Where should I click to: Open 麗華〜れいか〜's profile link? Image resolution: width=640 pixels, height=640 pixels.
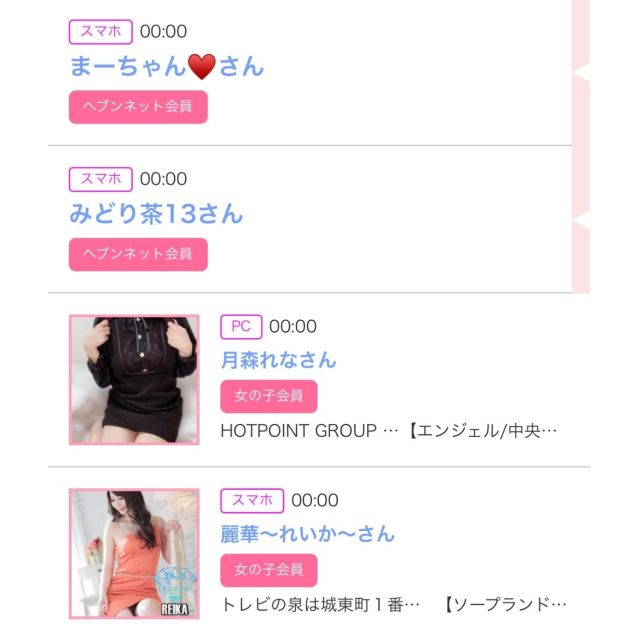pyautogui.click(x=307, y=534)
